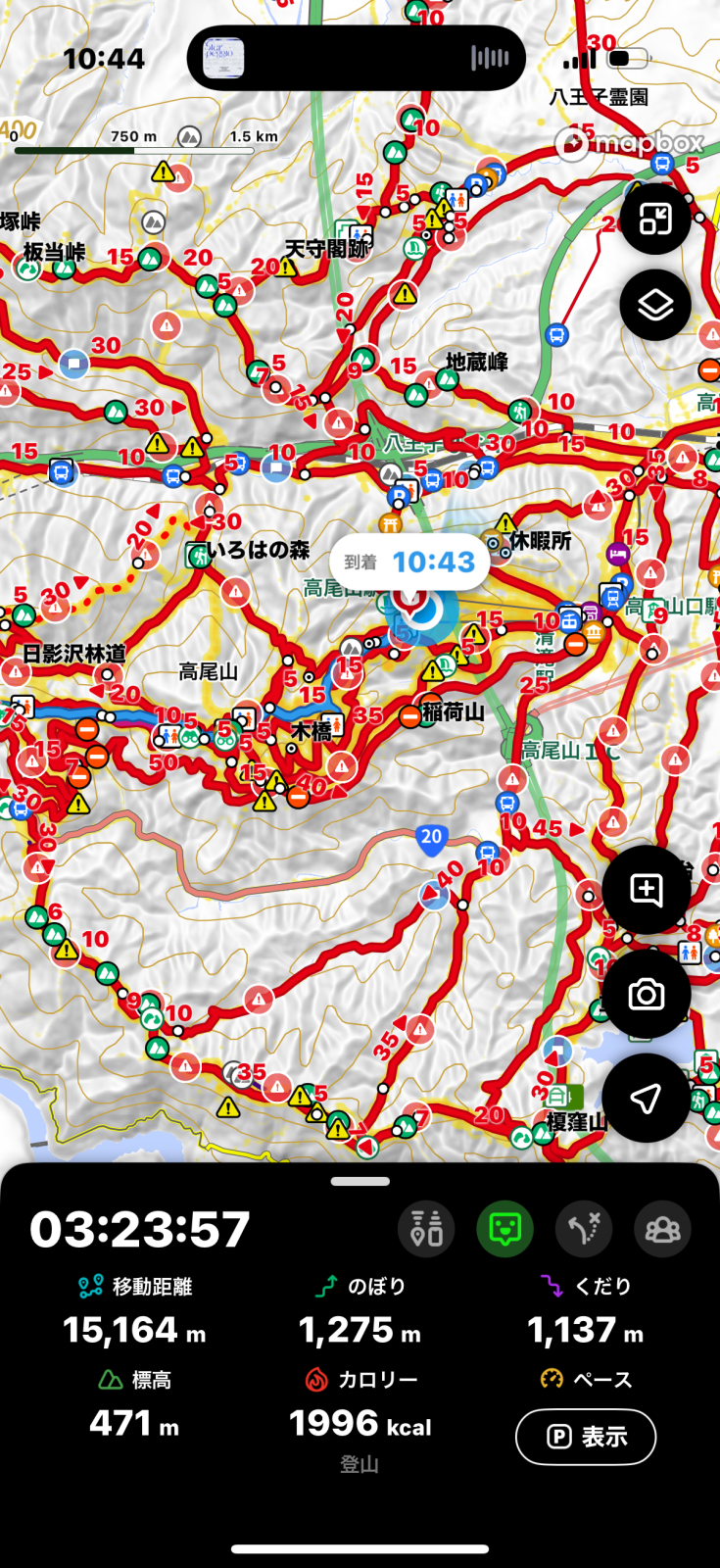Tap the collapse map view button
Image resolution: width=720 pixels, height=1568 pixels.
point(655,220)
